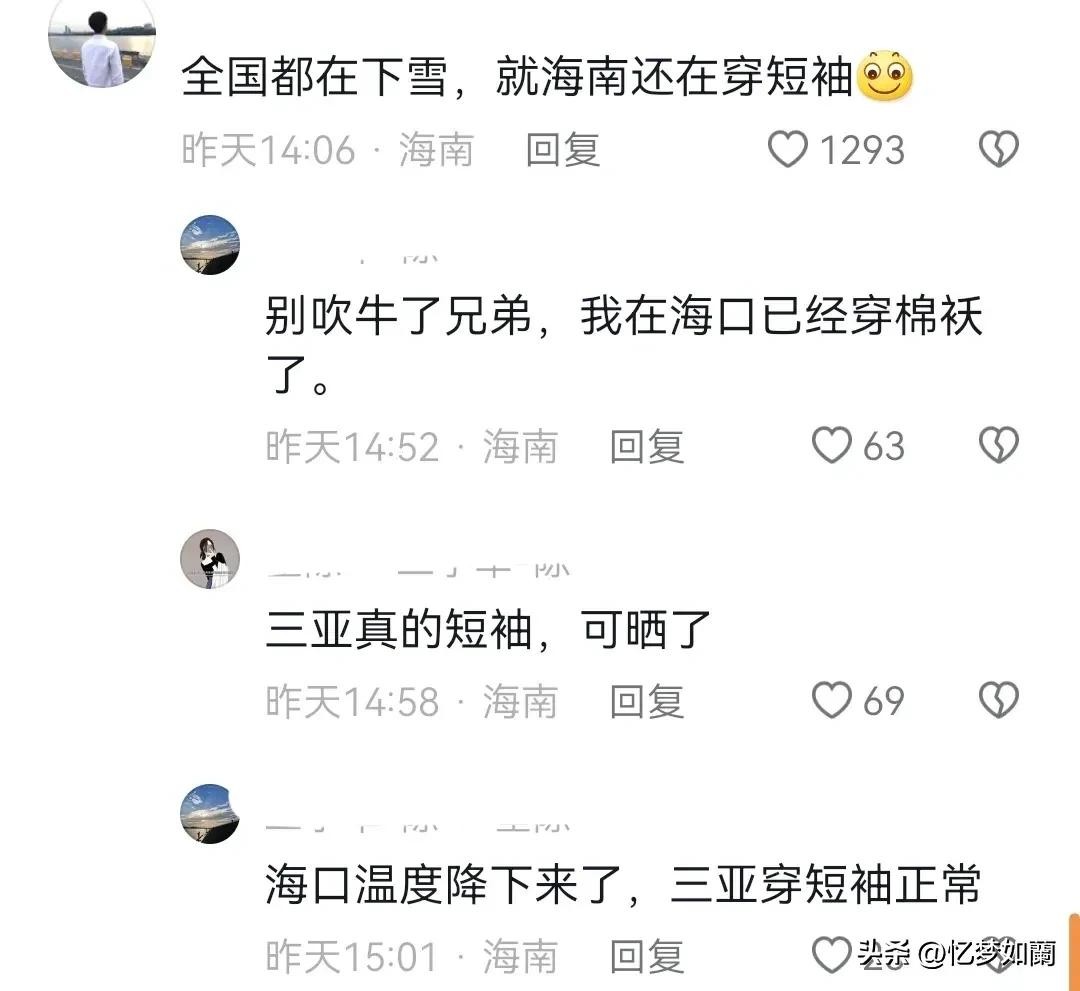
Task: Reply to the 海口温度降下来了 comment
Action: tap(647, 957)
